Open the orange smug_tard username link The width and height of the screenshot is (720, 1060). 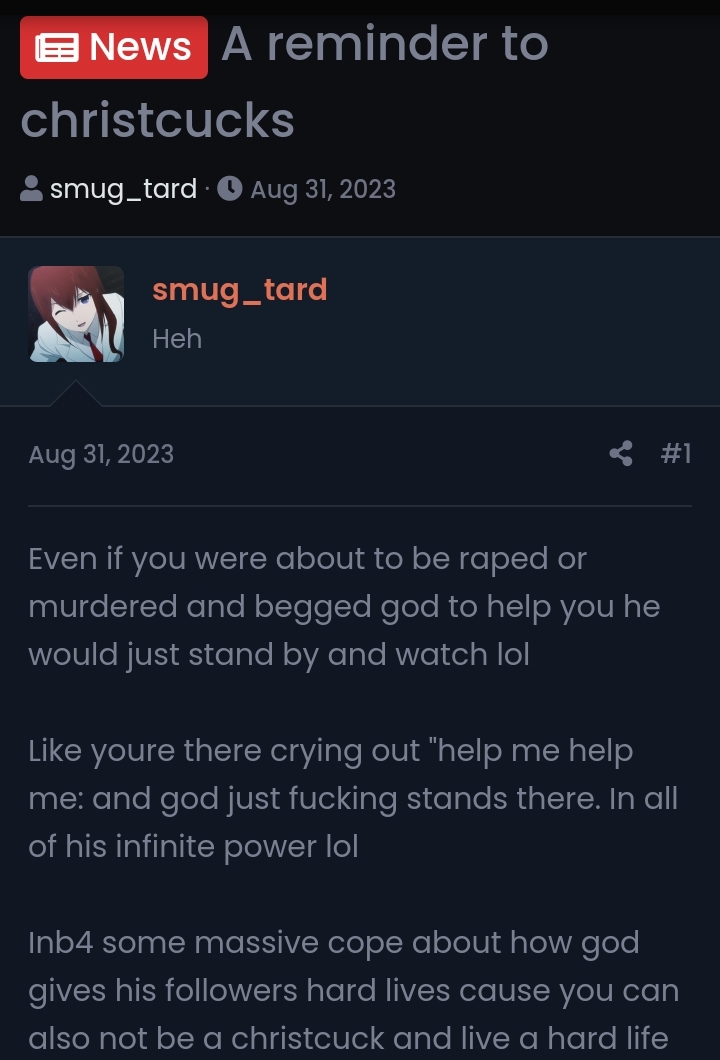tap(239, 290)
